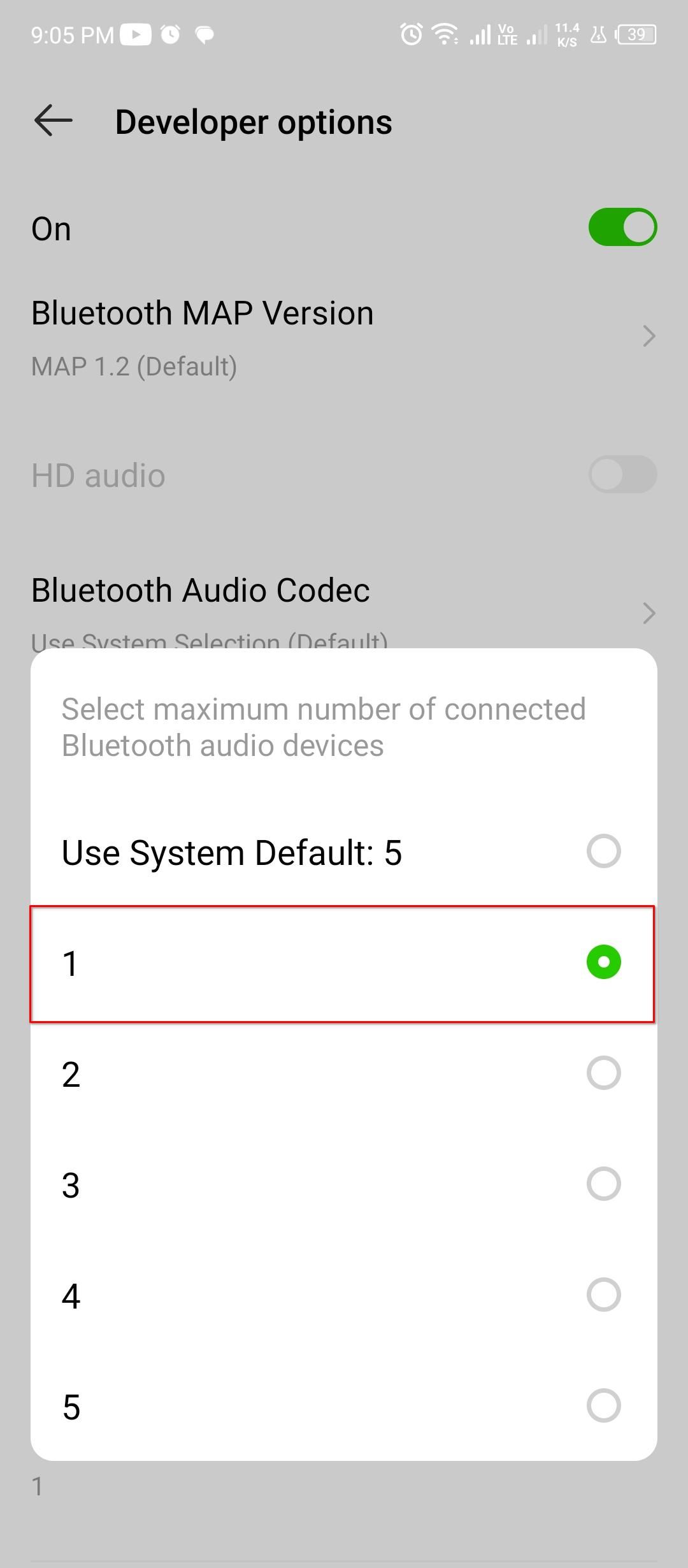Set maximum connected devices to 2
The height and width of the screenshot is (1568, 688).
(343, 1073)
